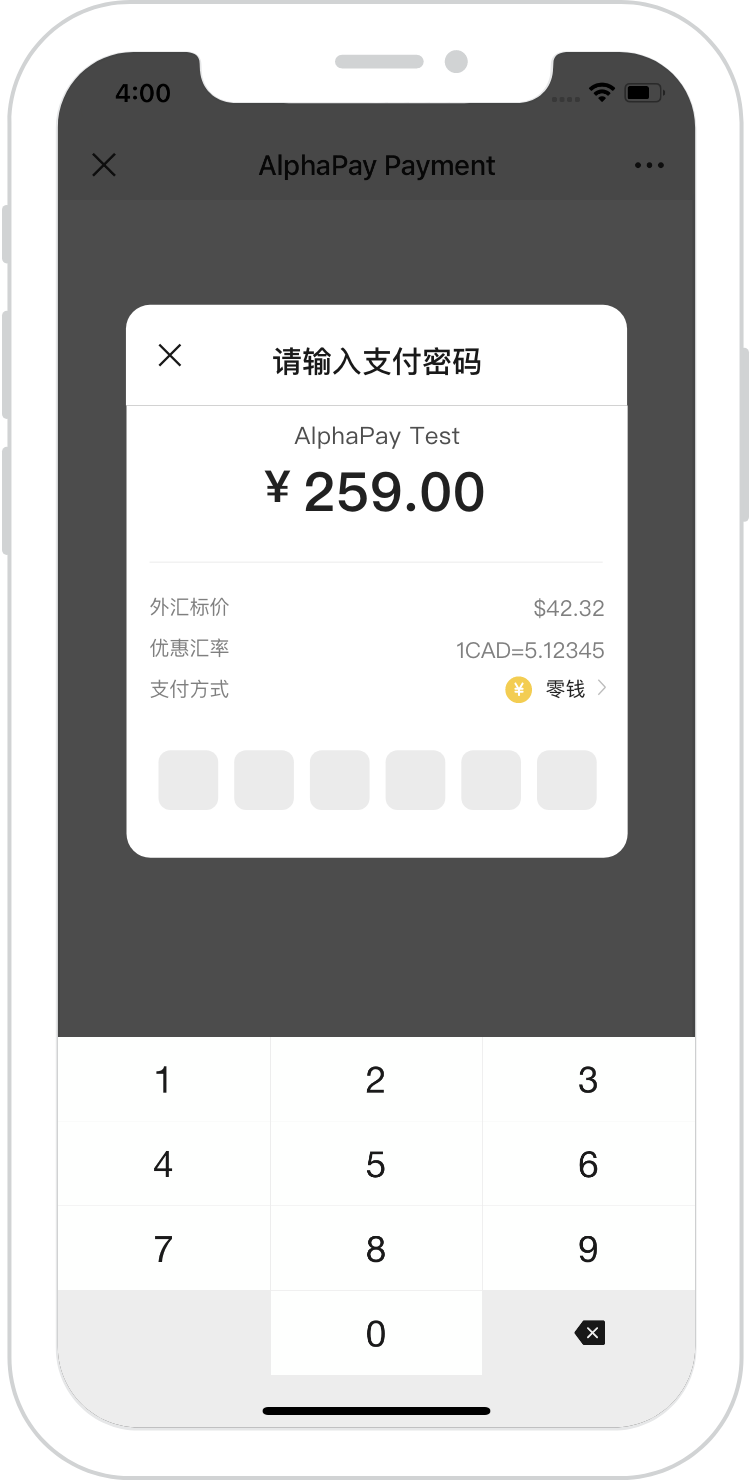750x1480 pixels.
Task: Enter digit 6 on keypad
Action: coord(588,1164)
